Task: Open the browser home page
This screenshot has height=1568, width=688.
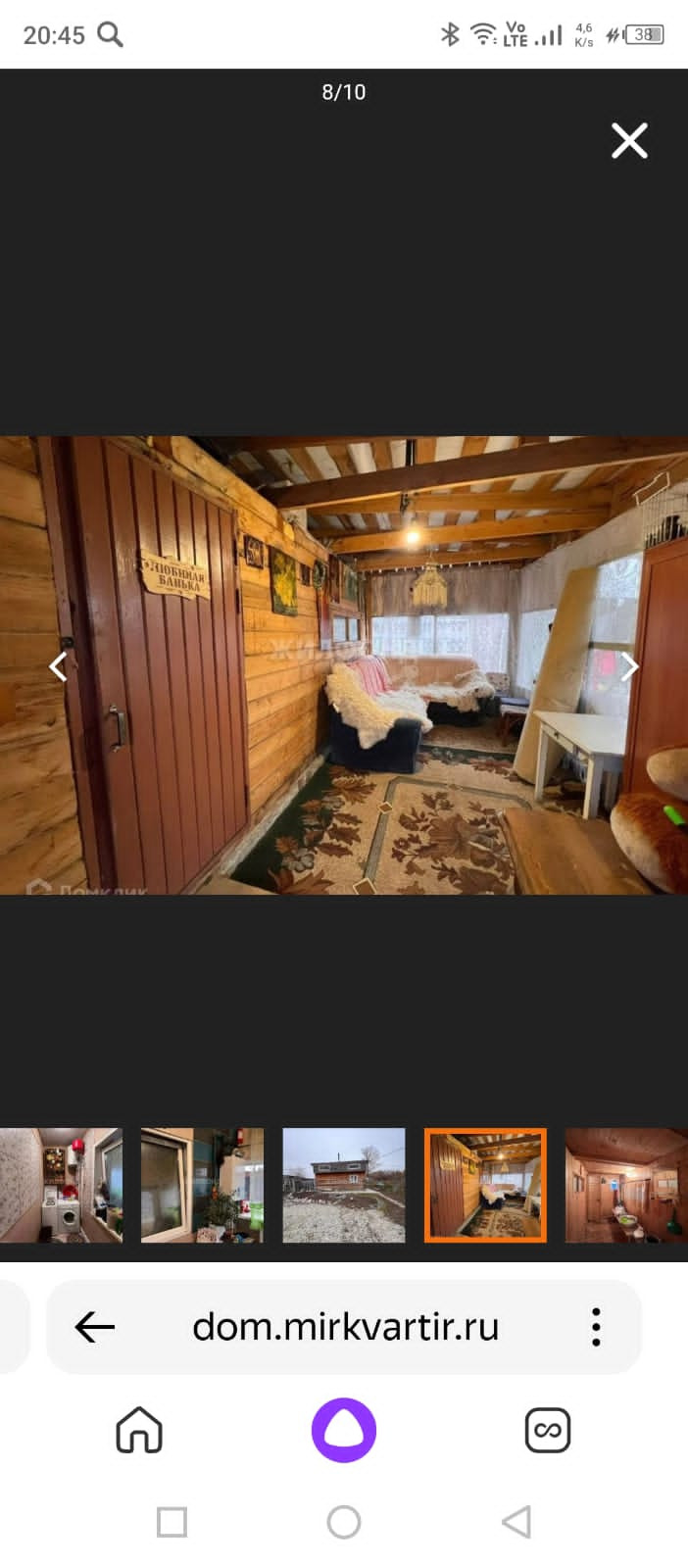Action: click(x=139, y=1430)
